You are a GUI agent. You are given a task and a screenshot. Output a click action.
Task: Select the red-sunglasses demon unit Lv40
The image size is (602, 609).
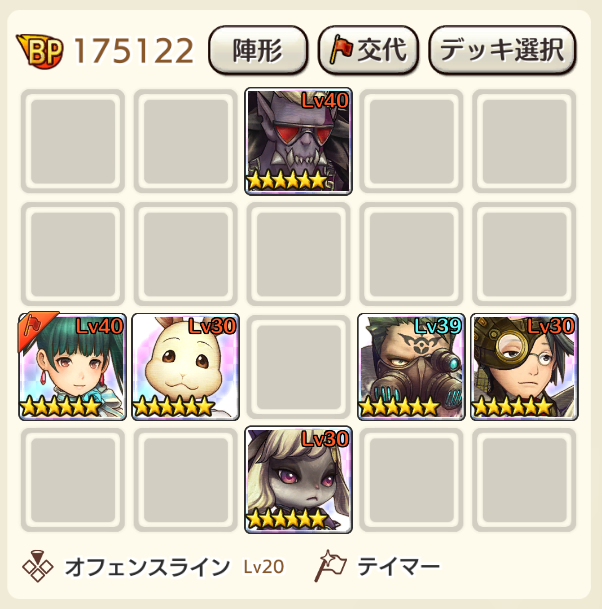tap(299, 142)
